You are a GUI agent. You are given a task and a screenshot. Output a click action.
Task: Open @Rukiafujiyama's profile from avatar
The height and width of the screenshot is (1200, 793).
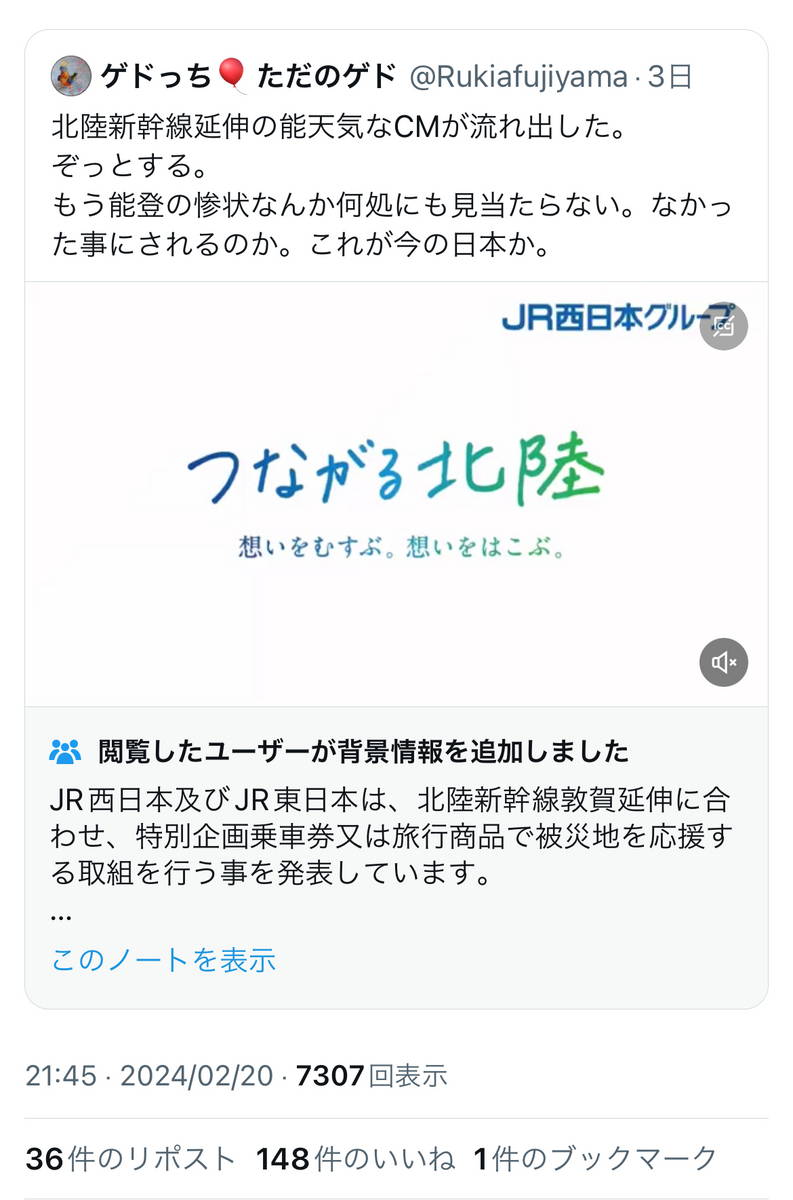pos(70,76)
